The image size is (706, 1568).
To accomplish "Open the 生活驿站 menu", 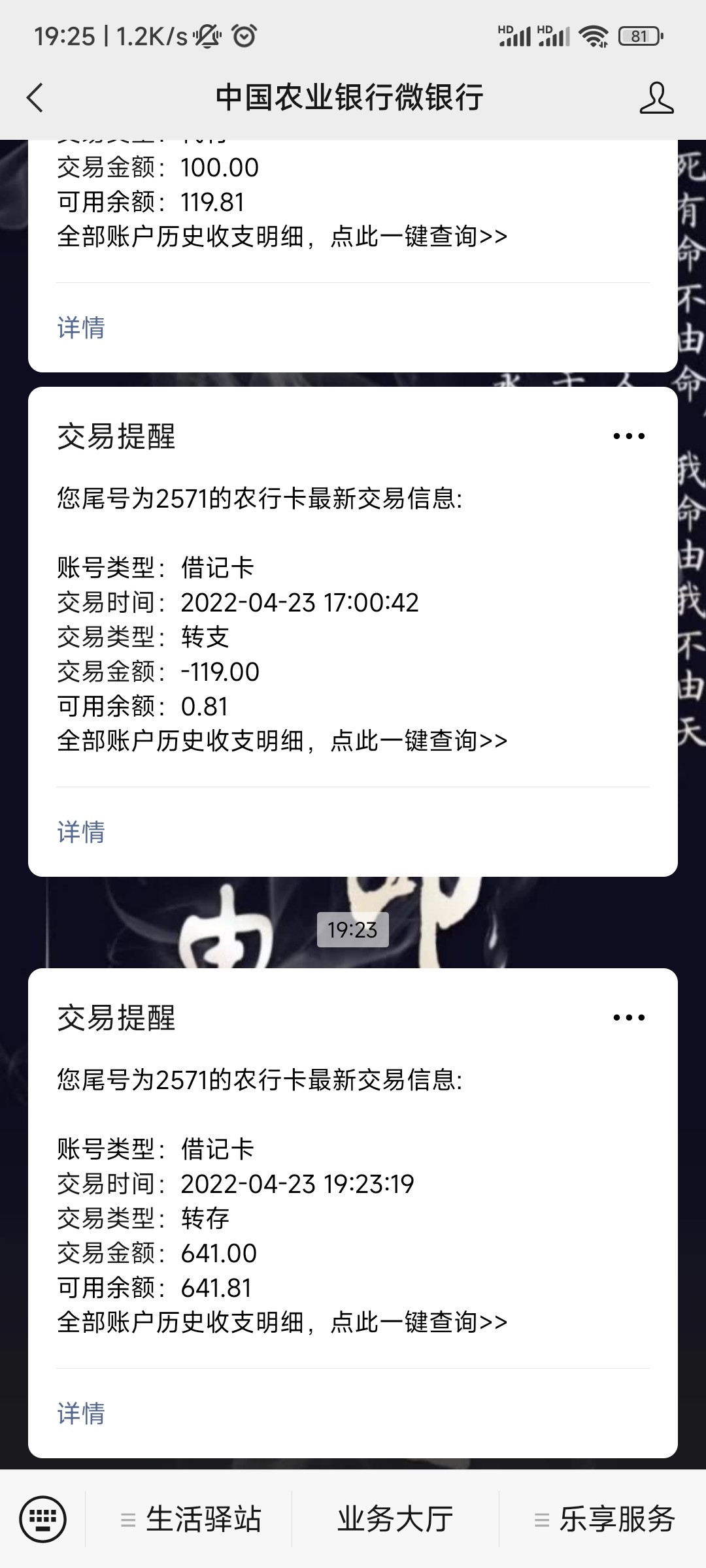I will [x=192, y=1519].
